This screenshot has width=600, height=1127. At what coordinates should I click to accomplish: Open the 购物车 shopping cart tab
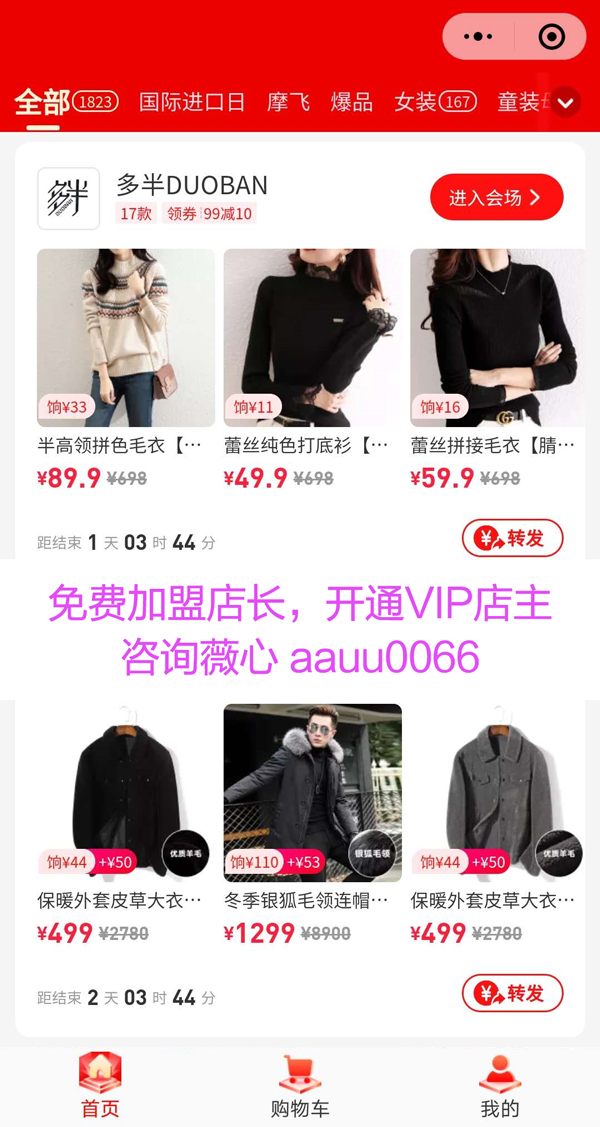[x=300, y=1085]
